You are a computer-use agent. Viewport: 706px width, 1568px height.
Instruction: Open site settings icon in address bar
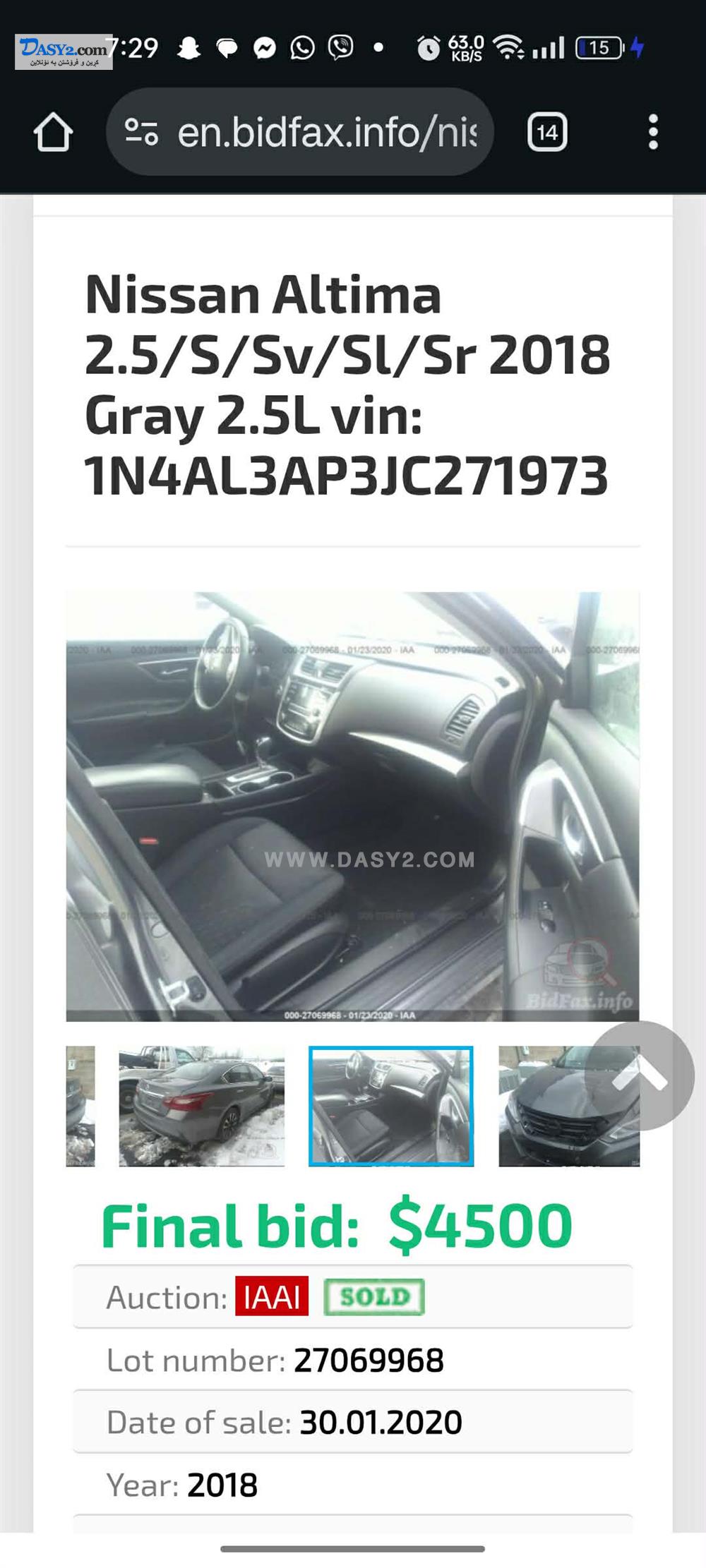tap(141, 132)
